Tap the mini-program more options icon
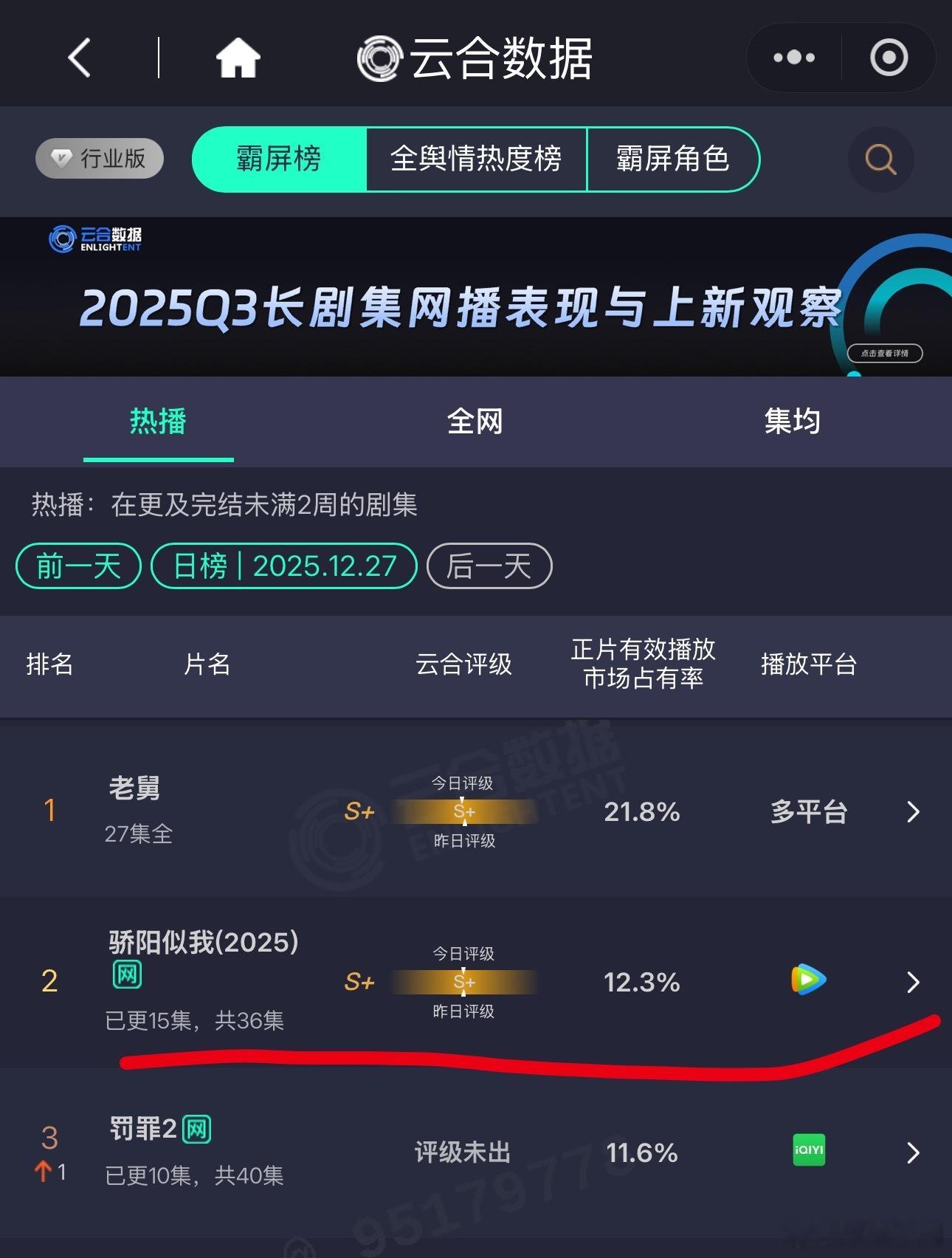 pos(793,57)
